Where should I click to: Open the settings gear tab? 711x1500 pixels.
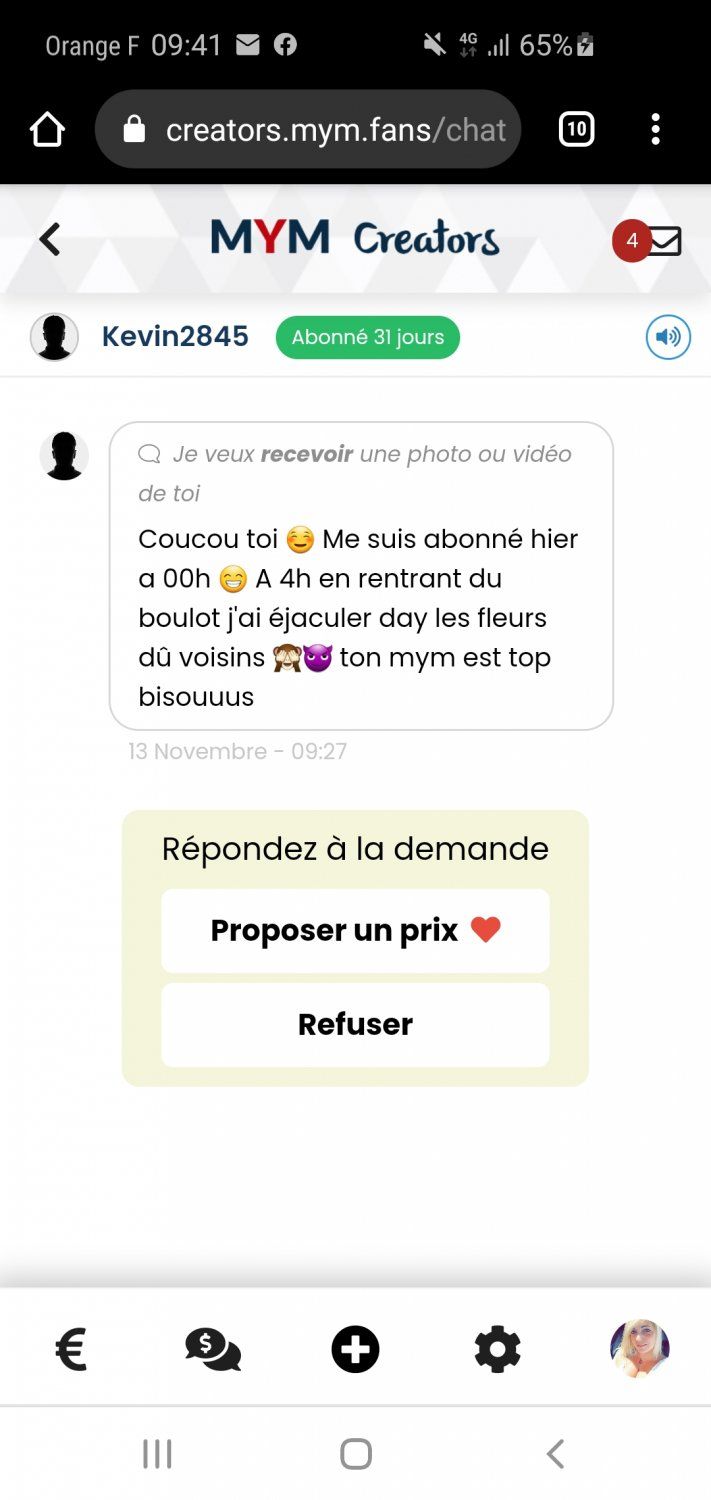[497, 1350]
